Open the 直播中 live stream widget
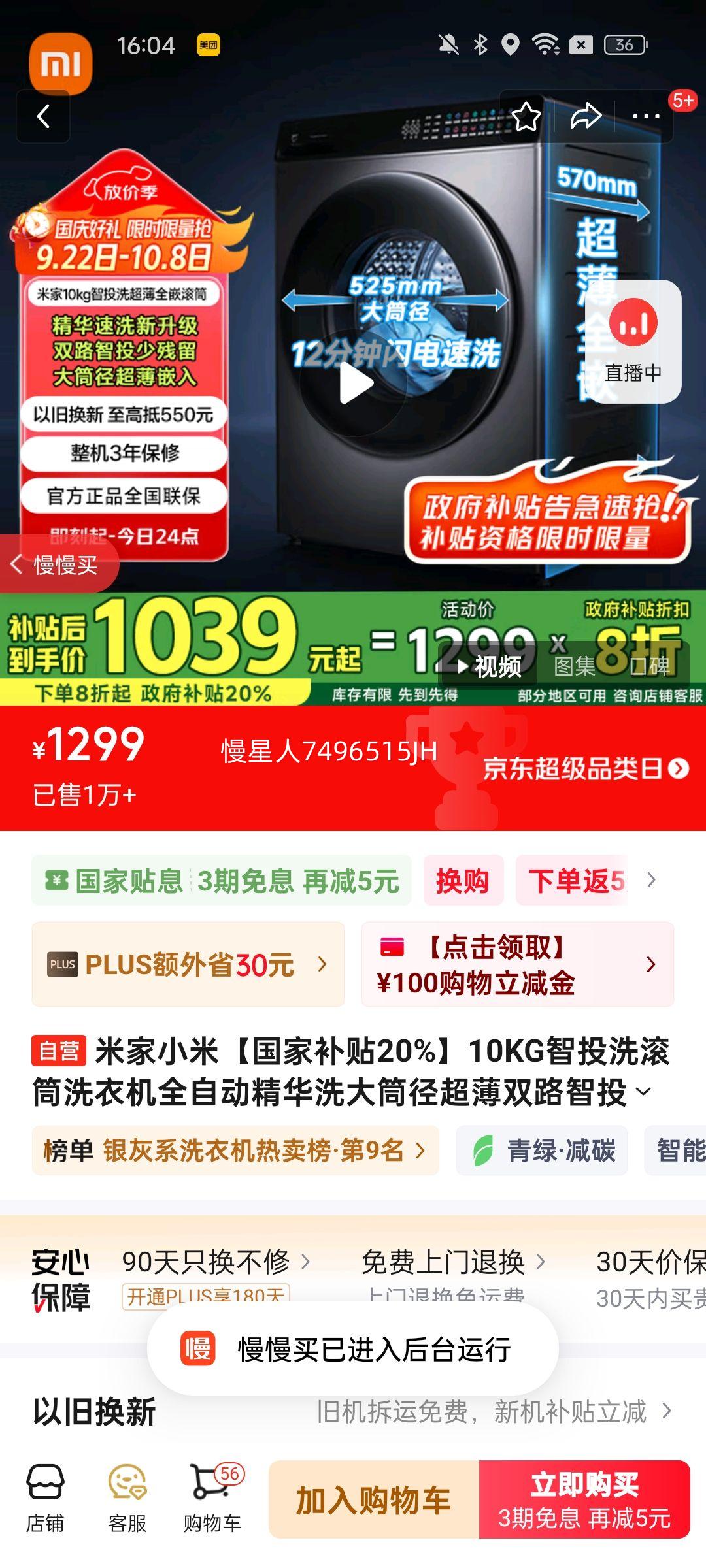Screen dimensions: 706x1568 (633, 341)
